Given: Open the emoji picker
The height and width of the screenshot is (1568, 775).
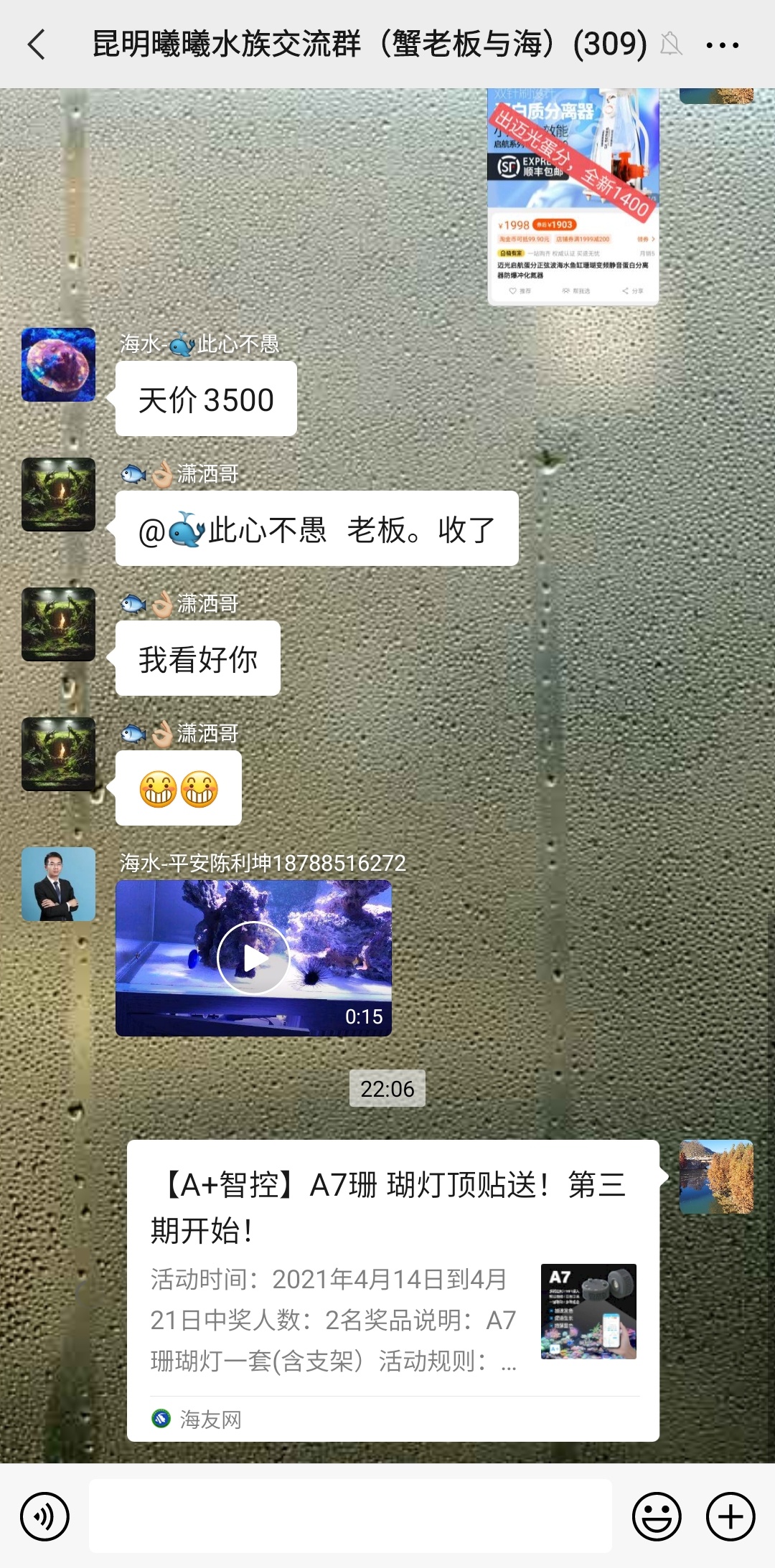Looking at the screenshot, I should point(656,1516).
